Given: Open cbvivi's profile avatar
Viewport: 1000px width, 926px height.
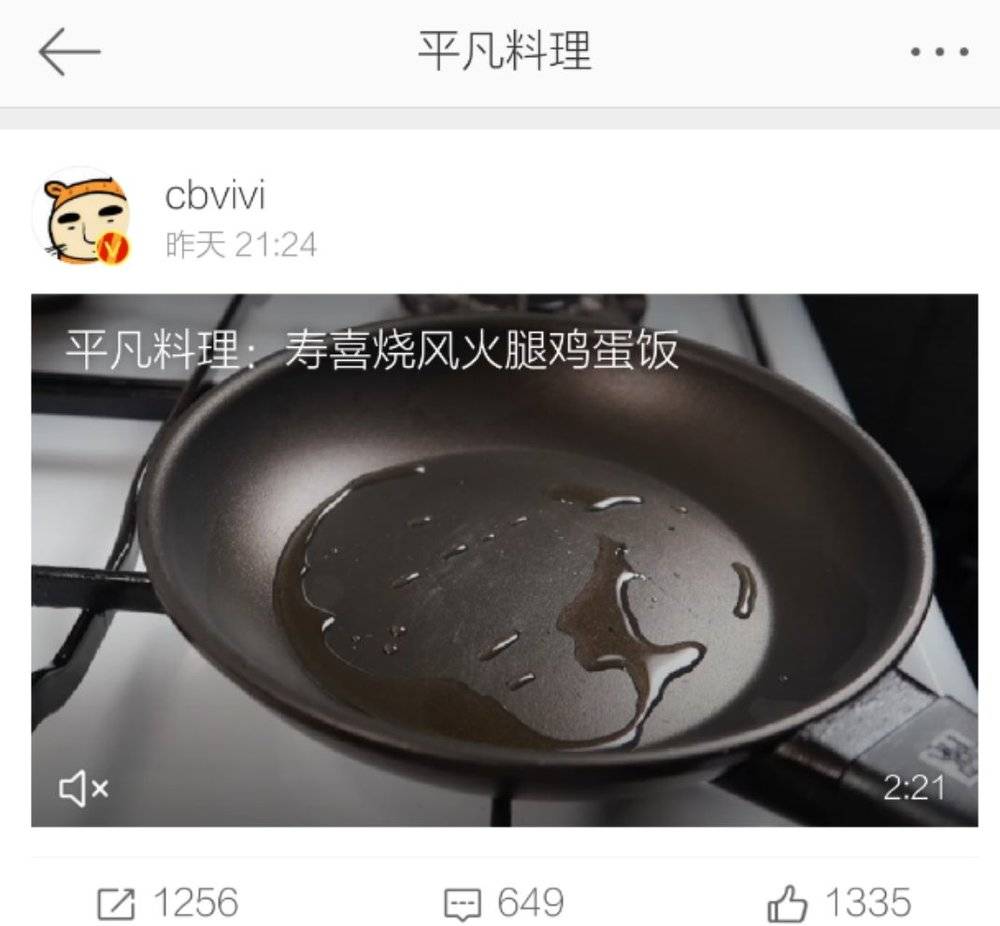Looking at the screenshot, I should pos(82,218).
